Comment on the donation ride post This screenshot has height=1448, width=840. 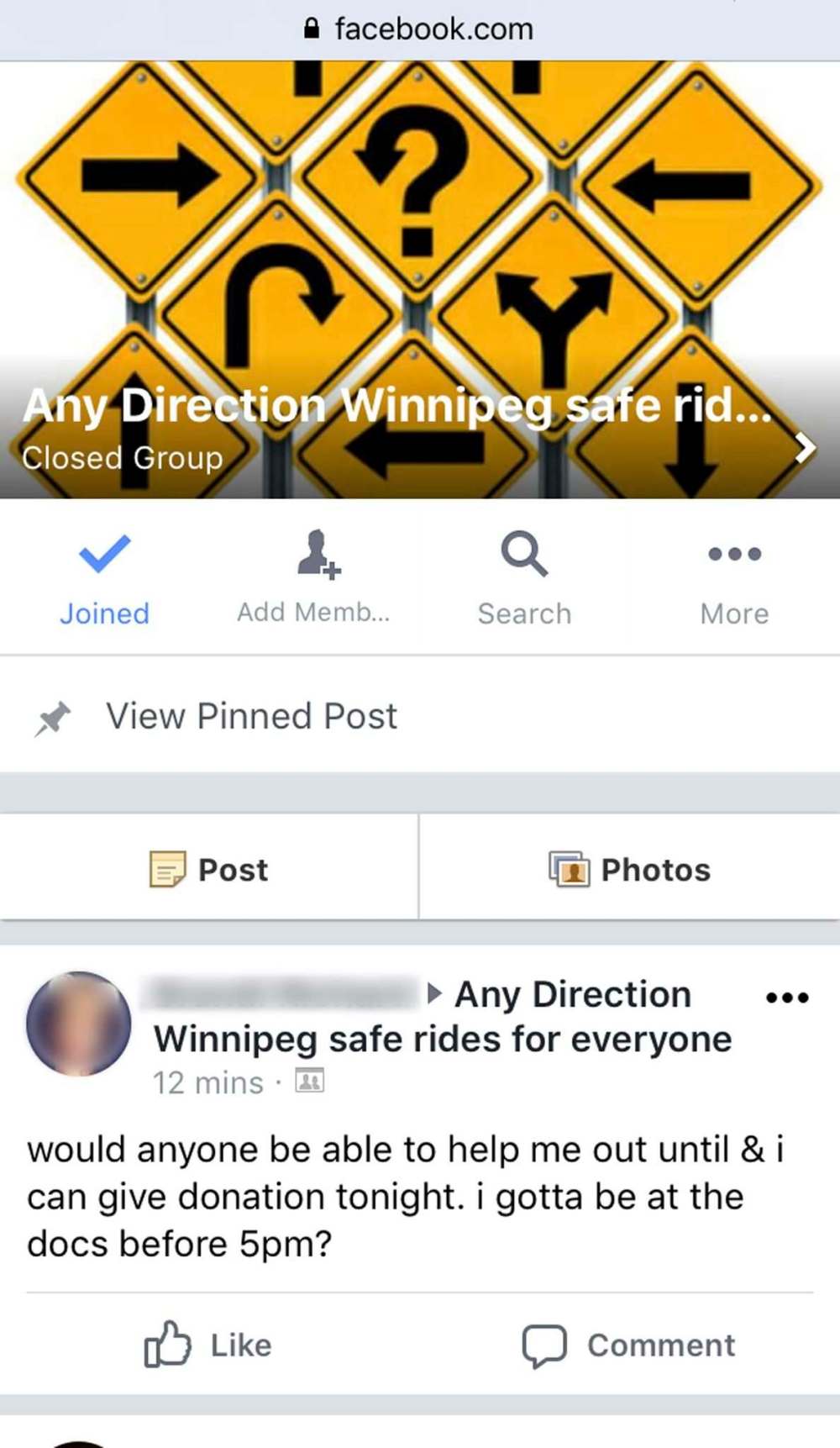click(628, 1345)
